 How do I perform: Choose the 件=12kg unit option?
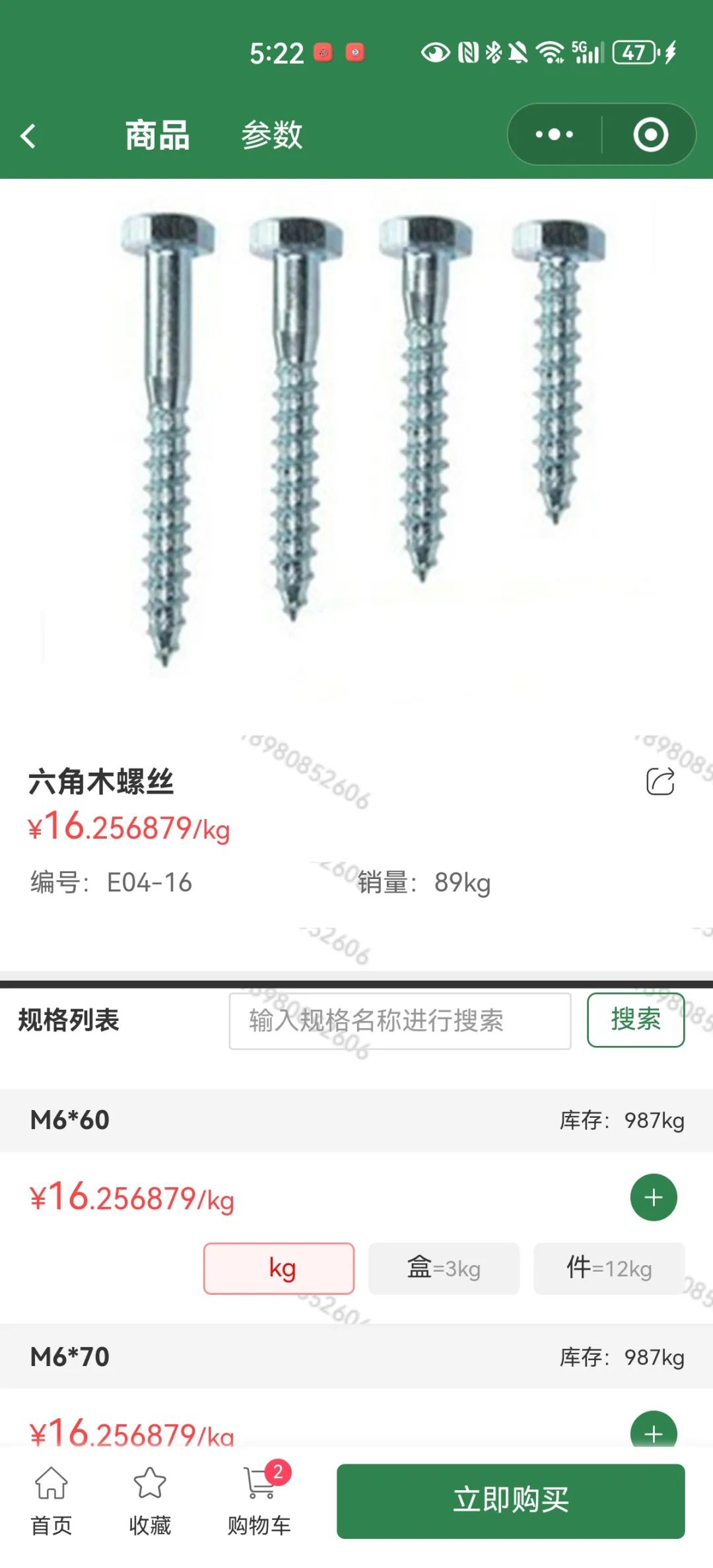coord(609,1268)
